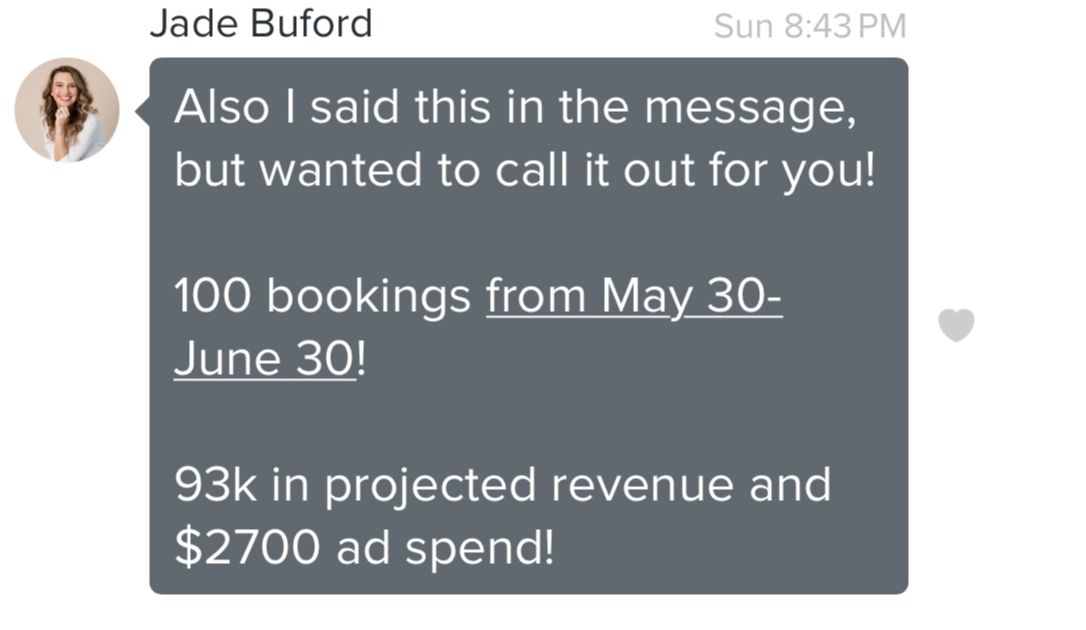Open Jade Buford's profile picture
The width and height of the screenshot is (1086, 630).
pos(67,109)
